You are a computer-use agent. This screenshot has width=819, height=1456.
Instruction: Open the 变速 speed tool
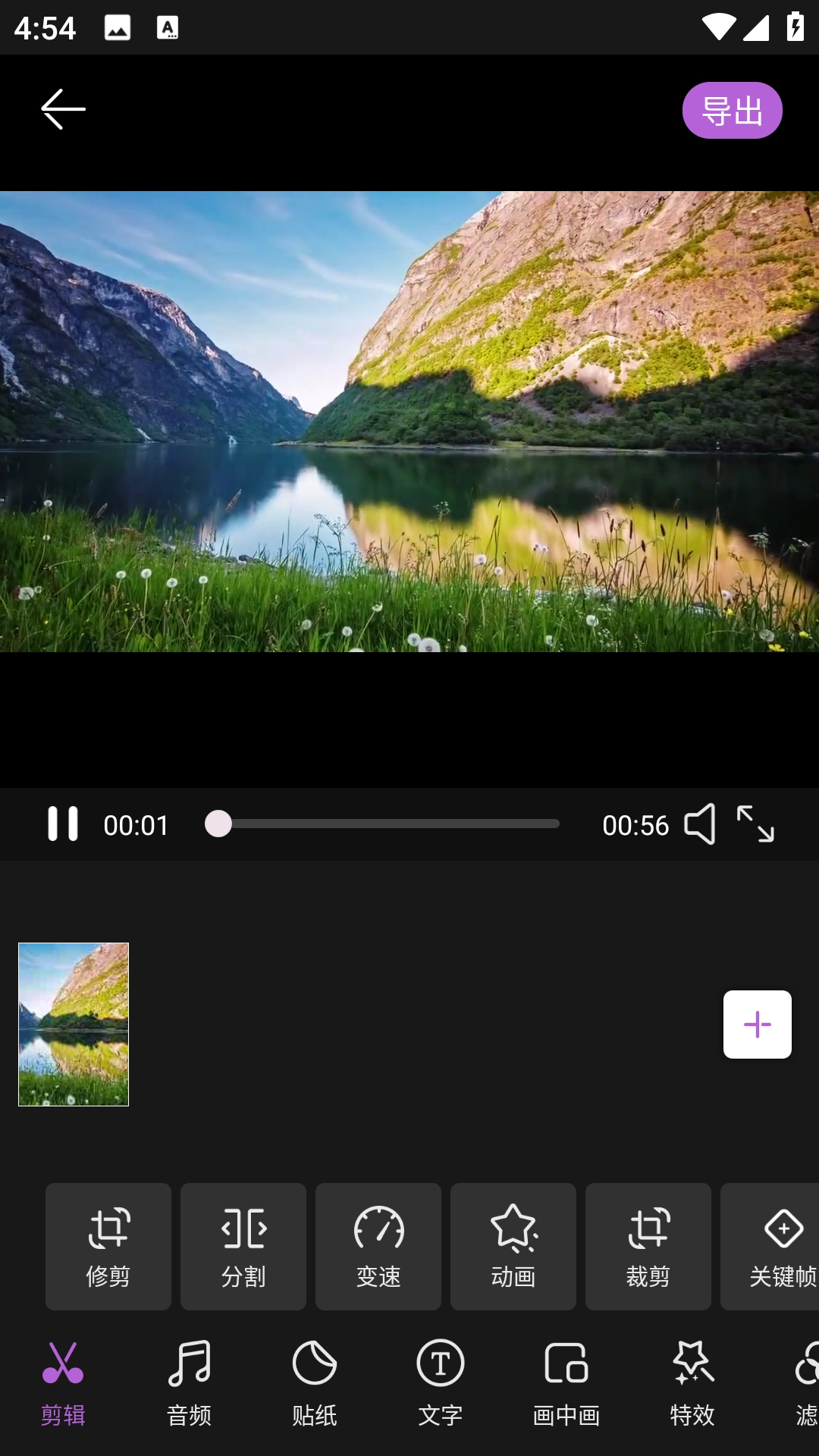(378, 1246)
